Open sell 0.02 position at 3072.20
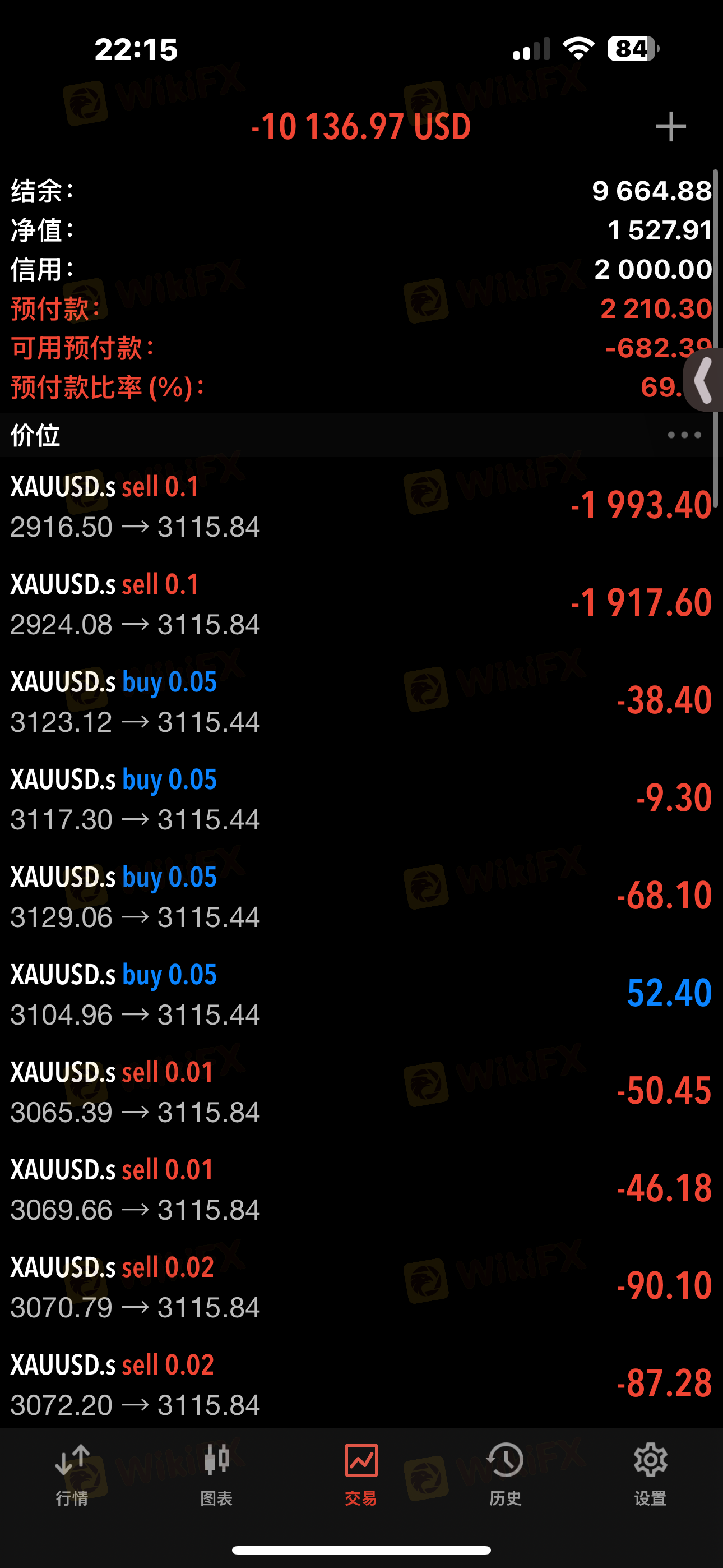 click(361, 1383)
